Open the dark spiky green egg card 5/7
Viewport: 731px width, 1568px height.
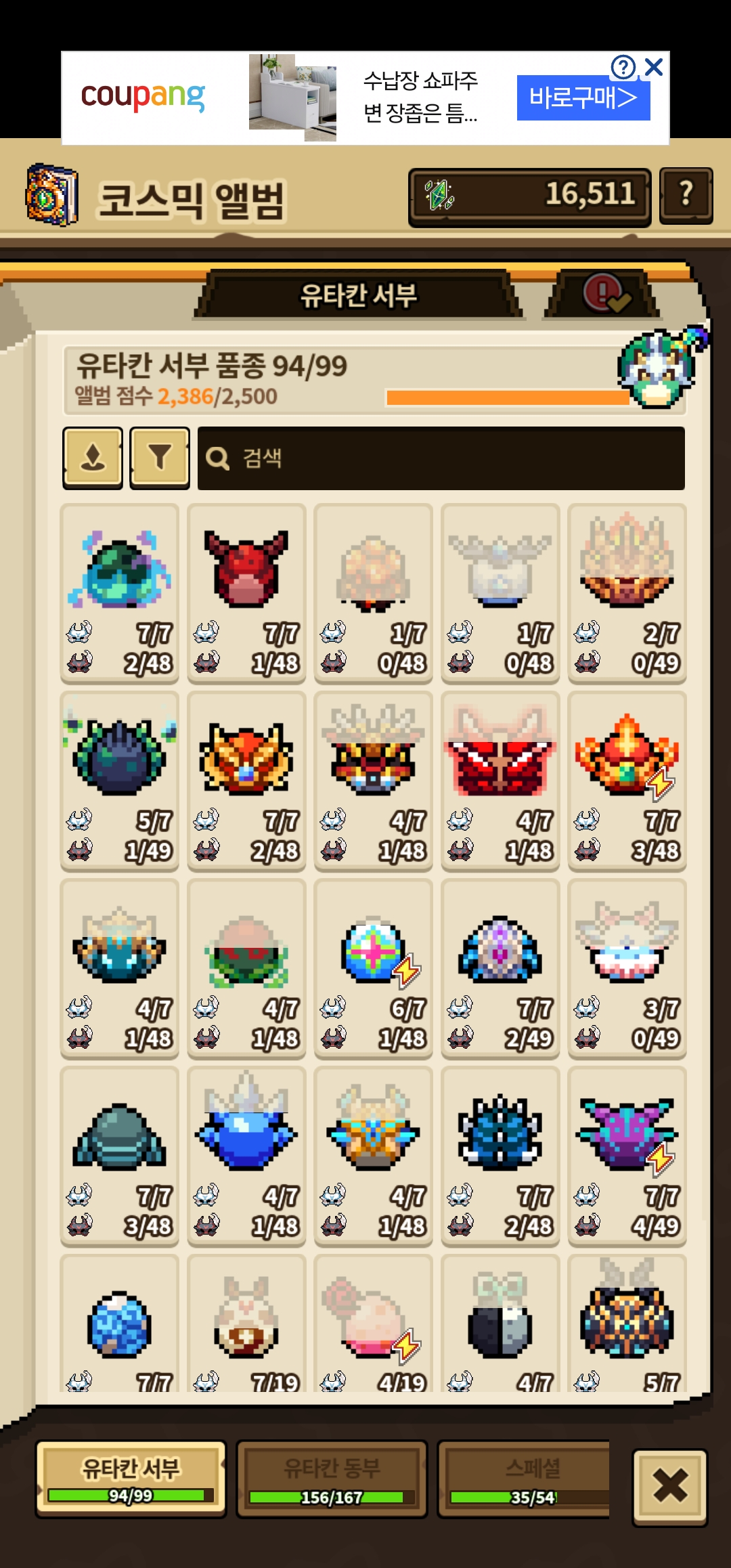[x=120, y=781]
